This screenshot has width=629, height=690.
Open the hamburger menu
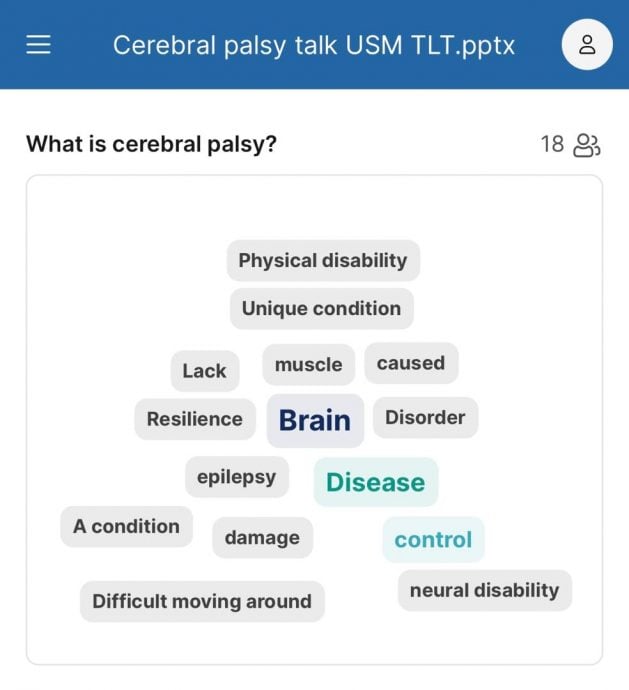39,45
